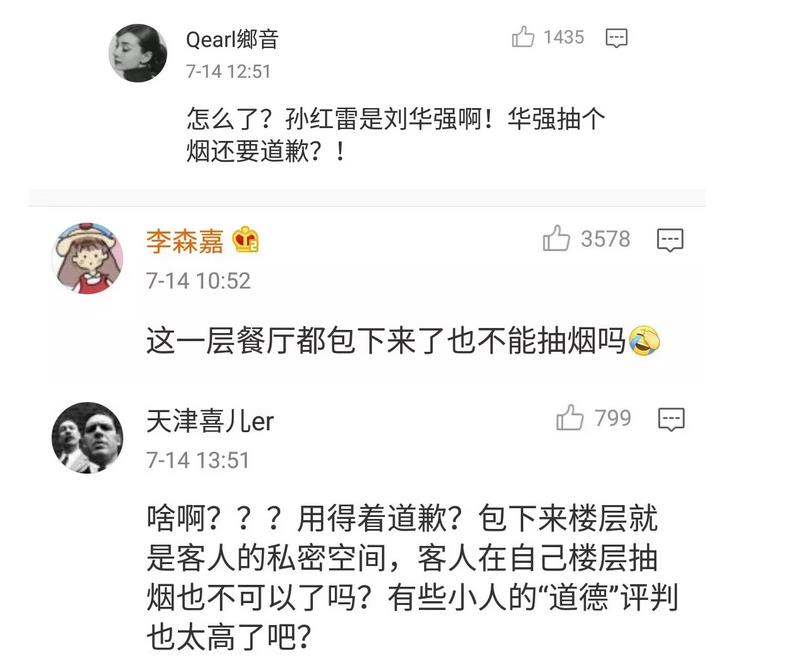Like the comment by Qearl鄉音

523,38
